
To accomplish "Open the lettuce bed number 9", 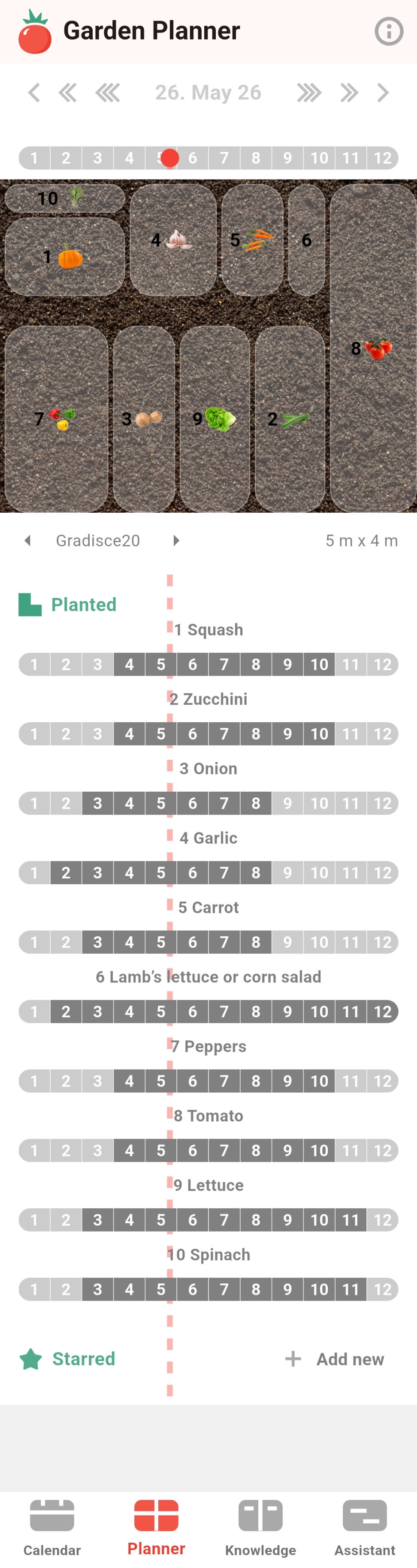I will pyautogui.click(x=214, y=419).
